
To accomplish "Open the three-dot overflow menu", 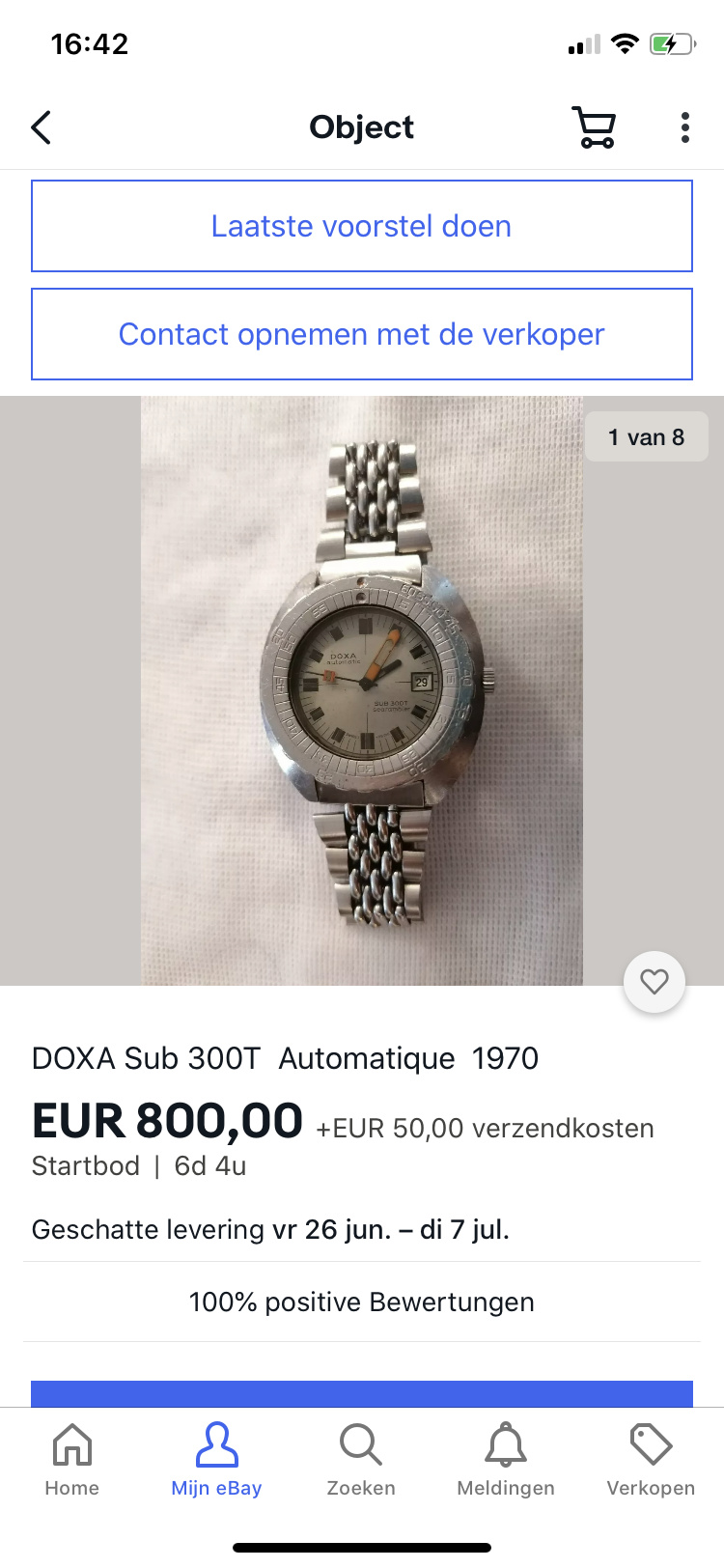I will click(685, 127).
